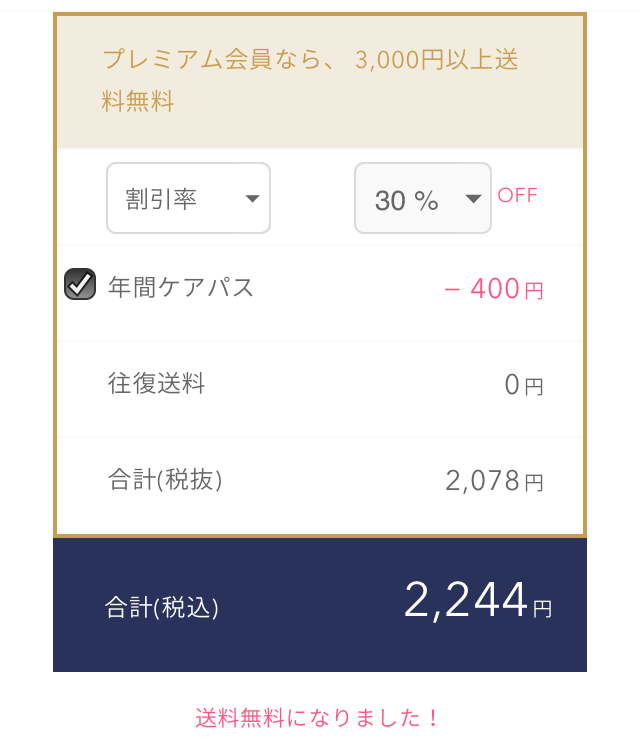Uncheck the 年間ケアパス checkbox
The image size is (640, 750).
tap(80, 285)
